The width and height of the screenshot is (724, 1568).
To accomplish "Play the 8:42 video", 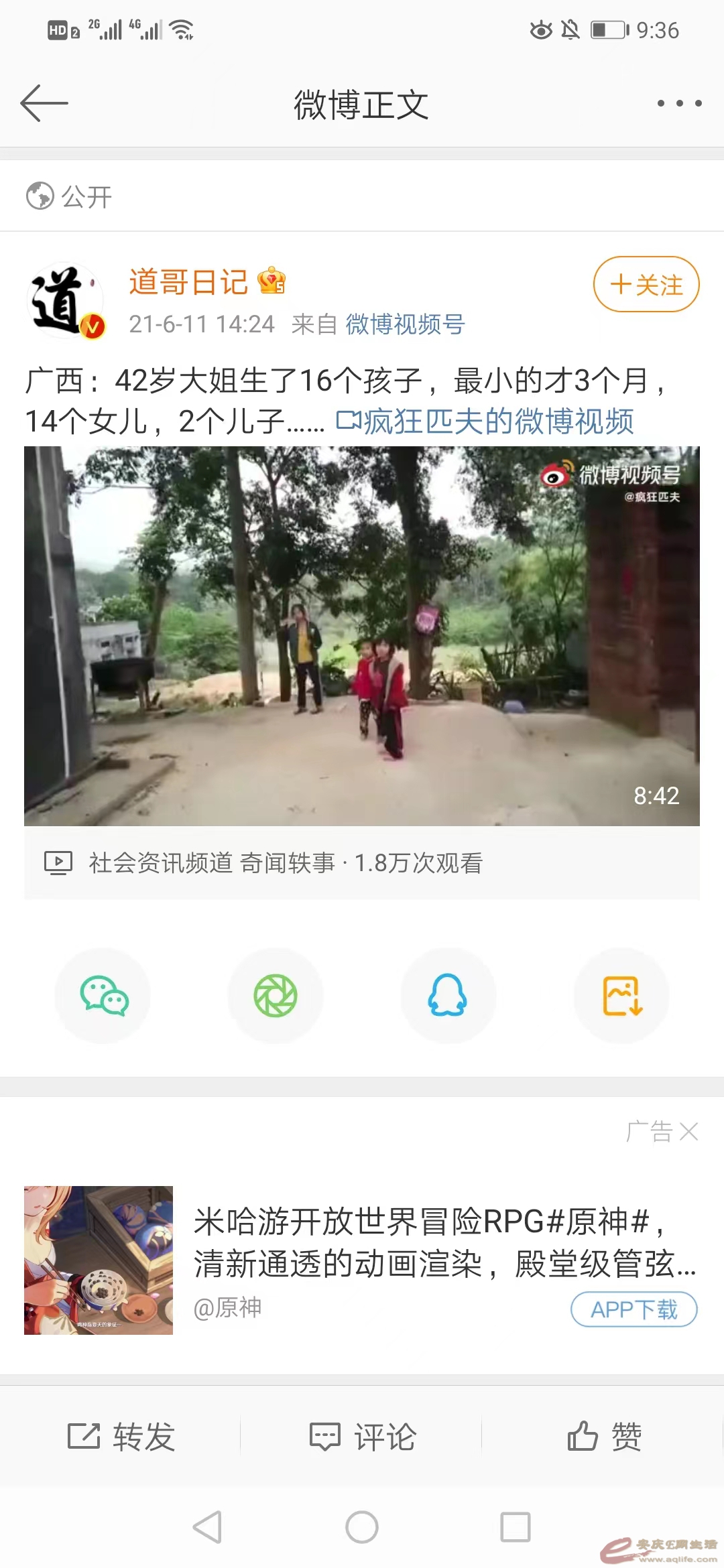I will click(362, 635).
